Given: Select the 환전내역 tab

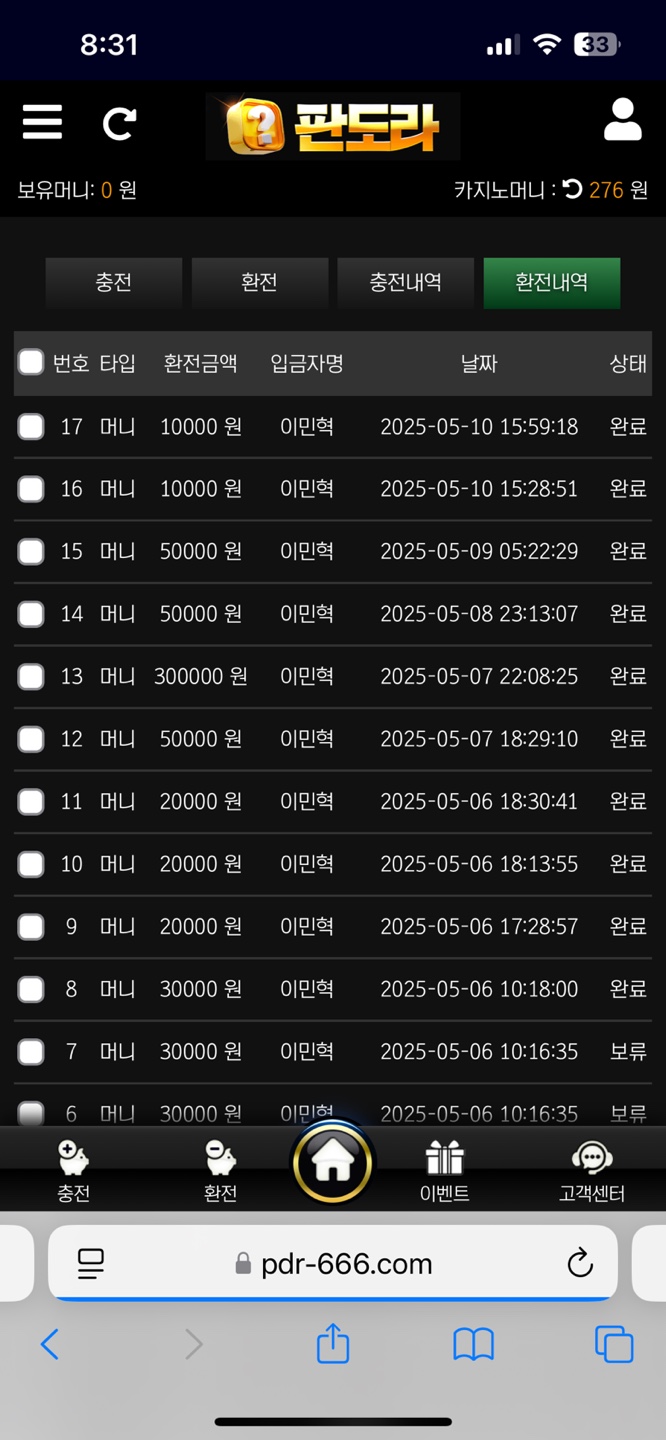Looking at the screenshot, I should (552, 283).
